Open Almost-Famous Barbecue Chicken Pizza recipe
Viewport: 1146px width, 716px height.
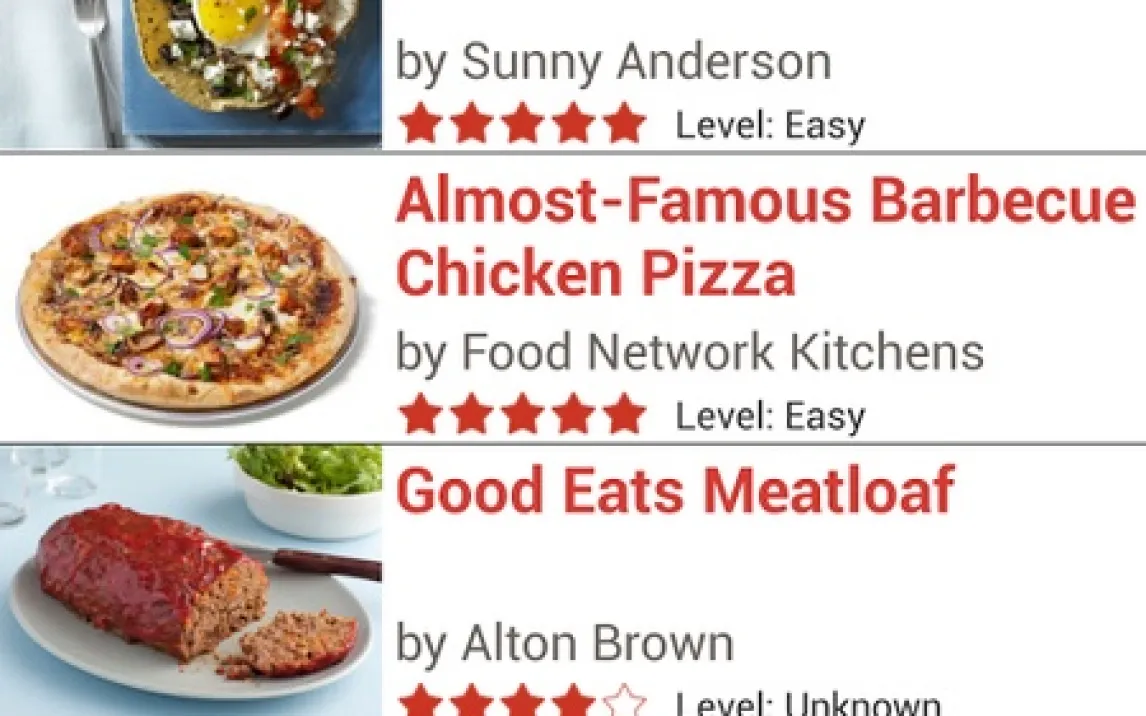click(x=573, y=298)
